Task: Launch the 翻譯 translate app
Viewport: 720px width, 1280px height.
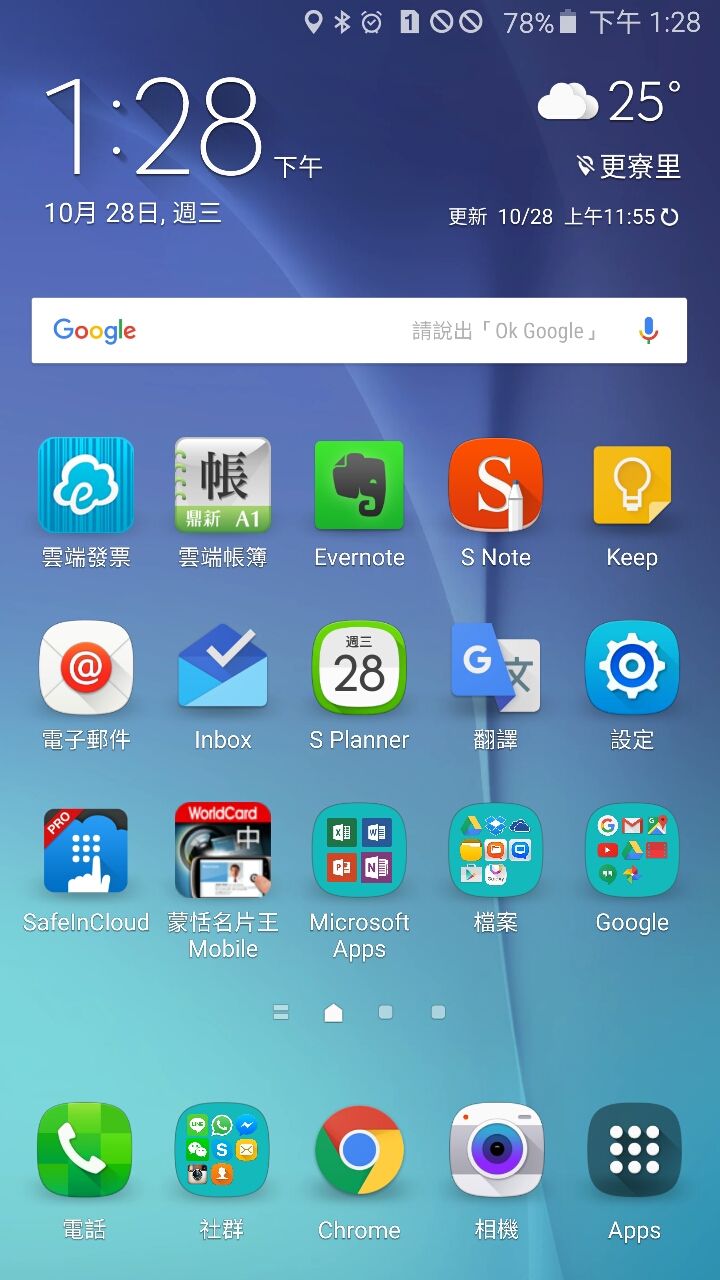Action: click(495, 667)
